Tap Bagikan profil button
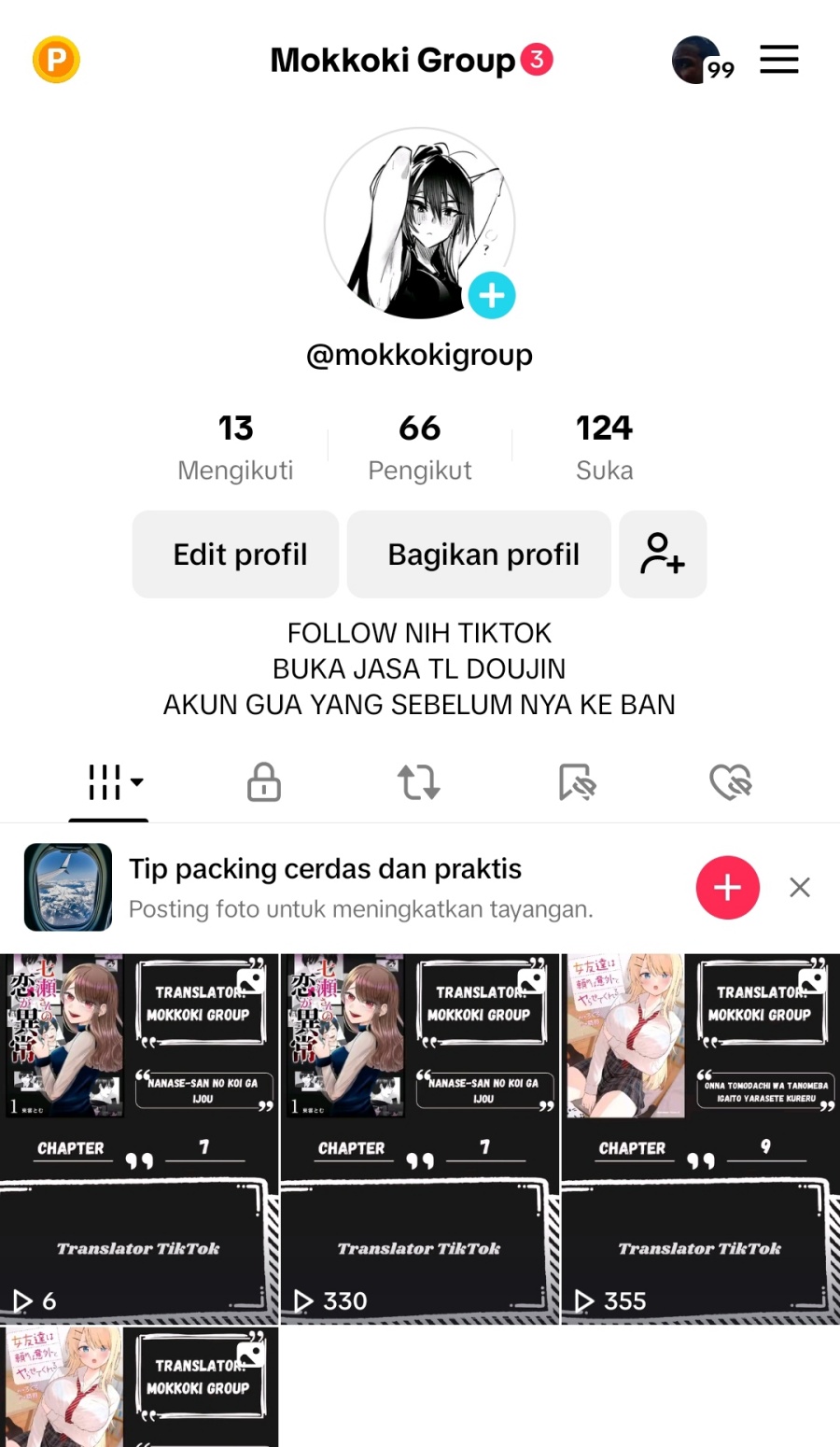 point(483,555)
